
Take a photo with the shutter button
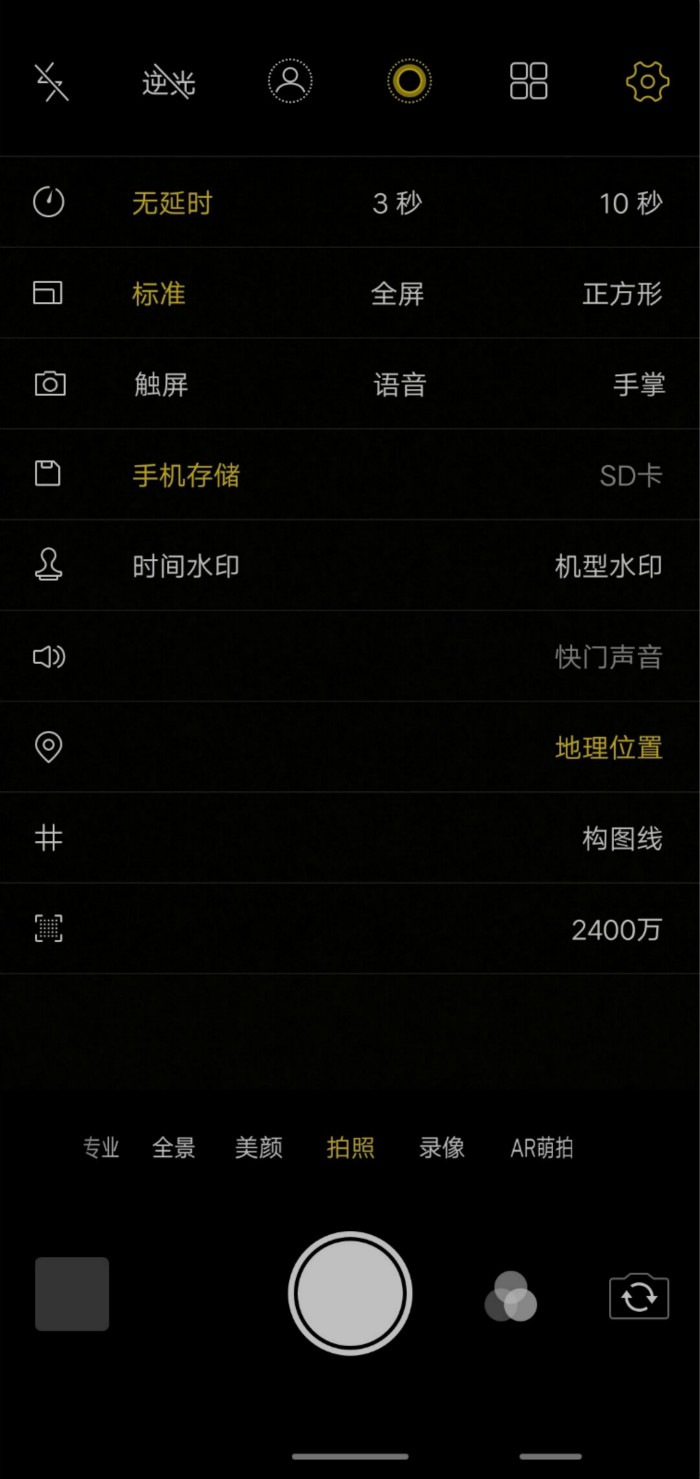(x=350, y=1293)
